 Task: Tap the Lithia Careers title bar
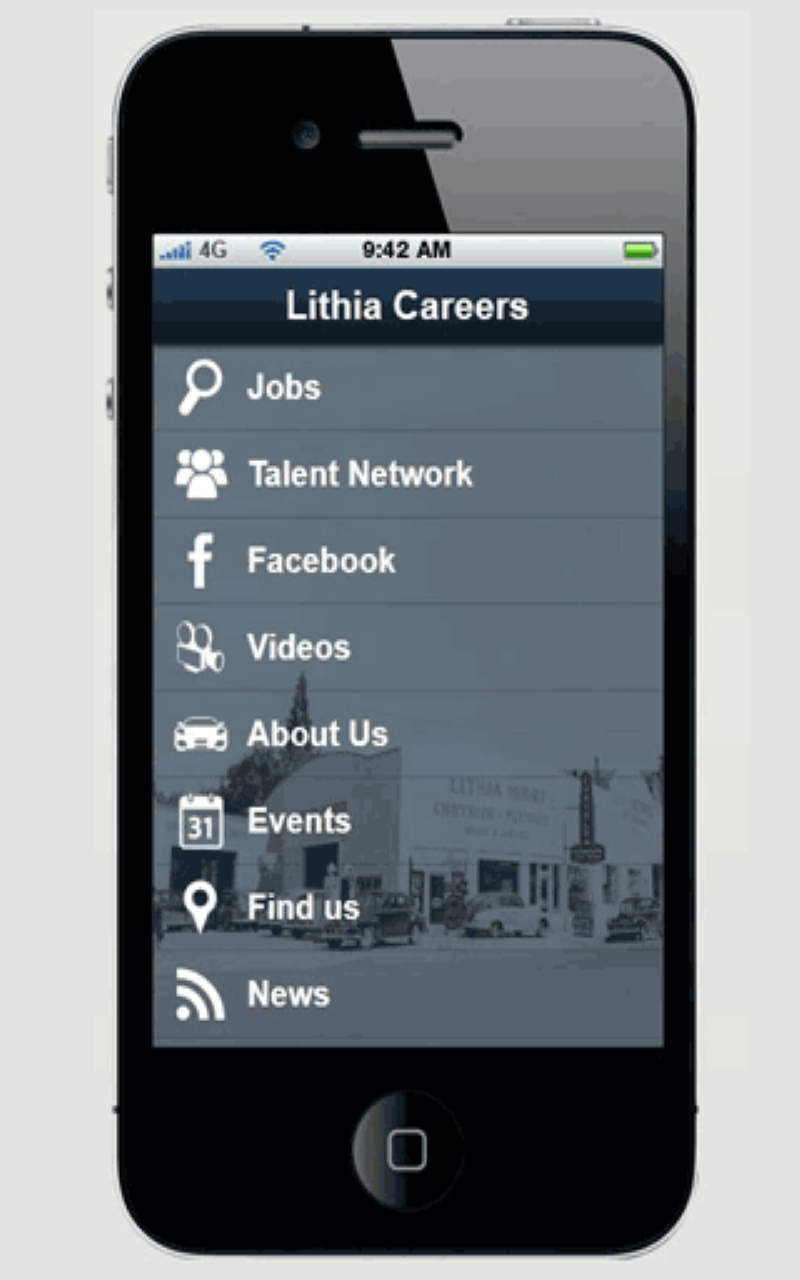point(408,305)
